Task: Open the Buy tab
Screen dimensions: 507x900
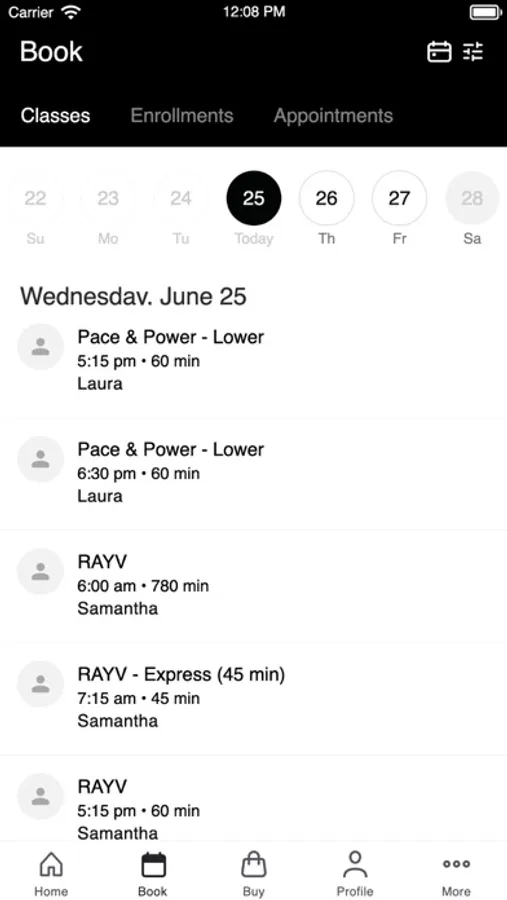Action: (253, 874)
